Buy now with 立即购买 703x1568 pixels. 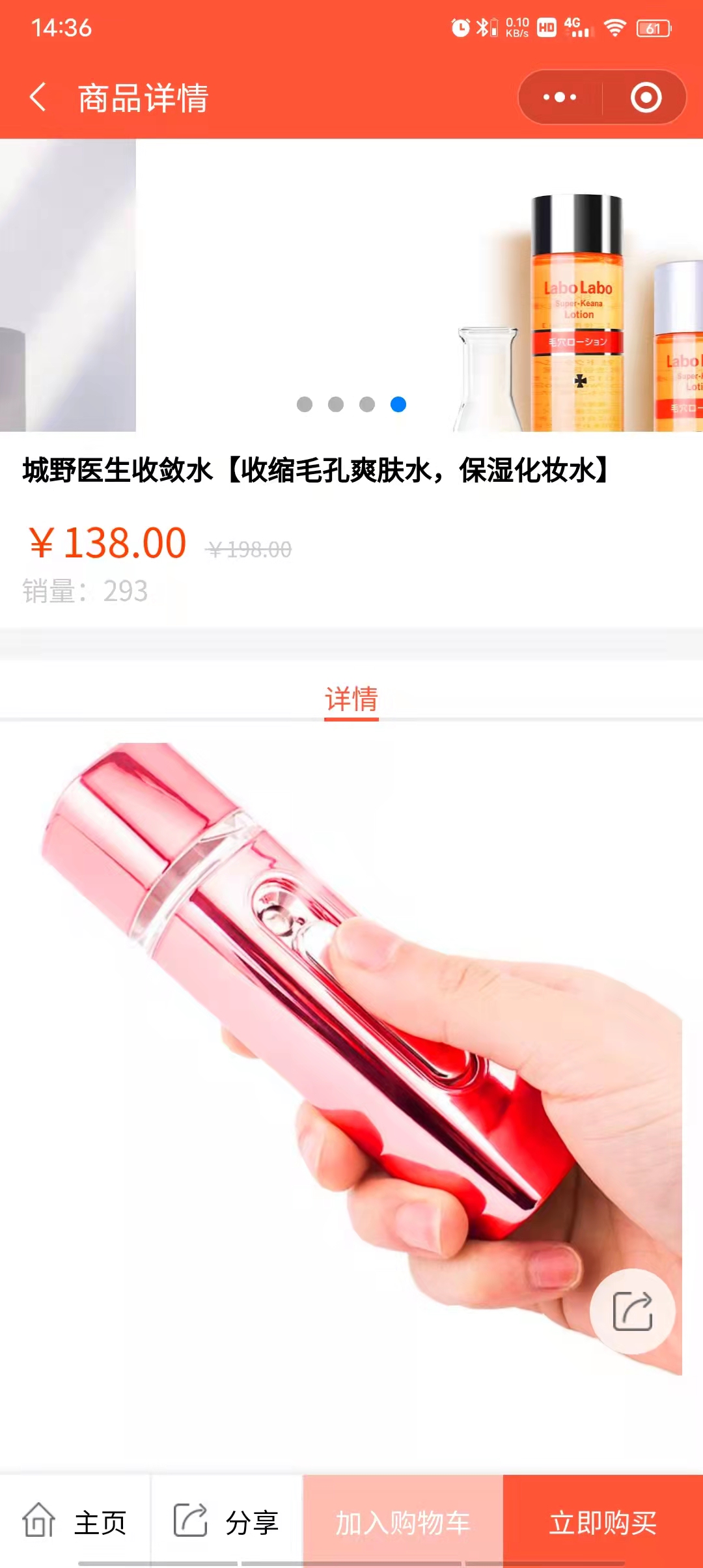603,1521
